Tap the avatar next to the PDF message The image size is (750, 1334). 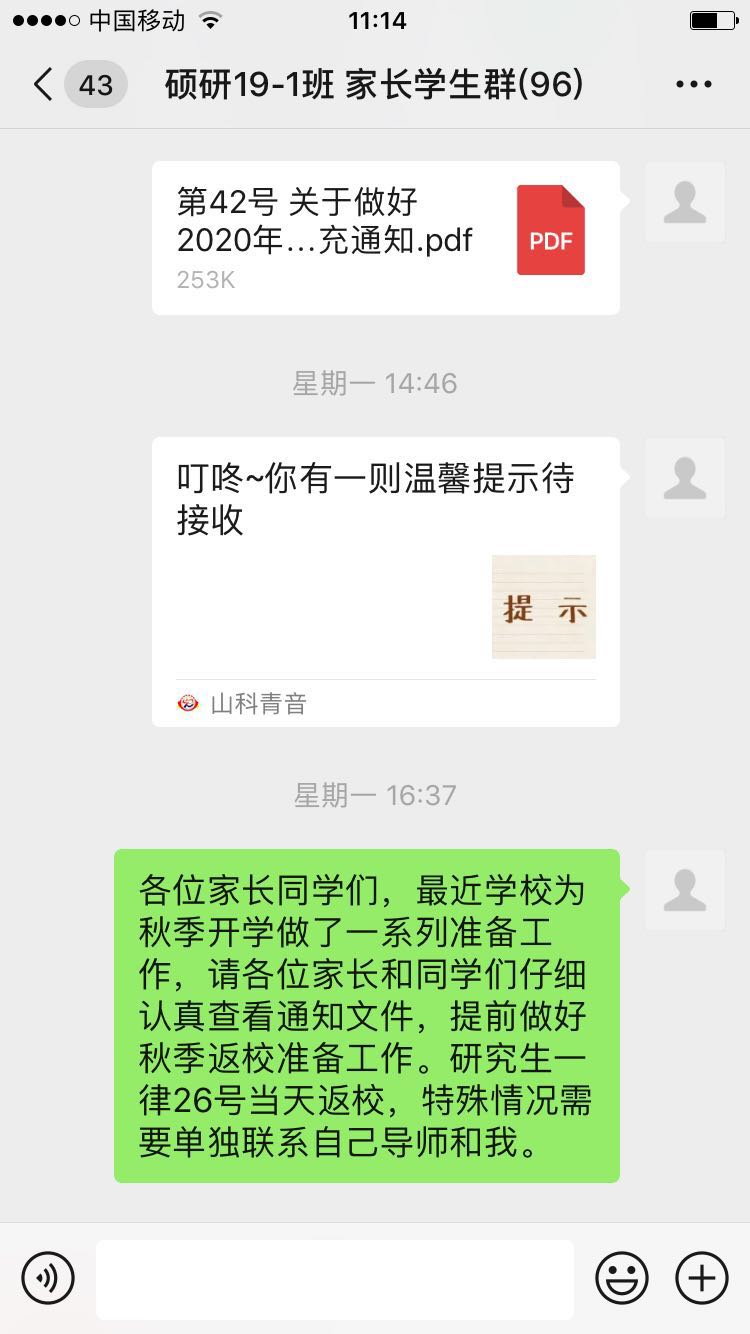point(685,202)
